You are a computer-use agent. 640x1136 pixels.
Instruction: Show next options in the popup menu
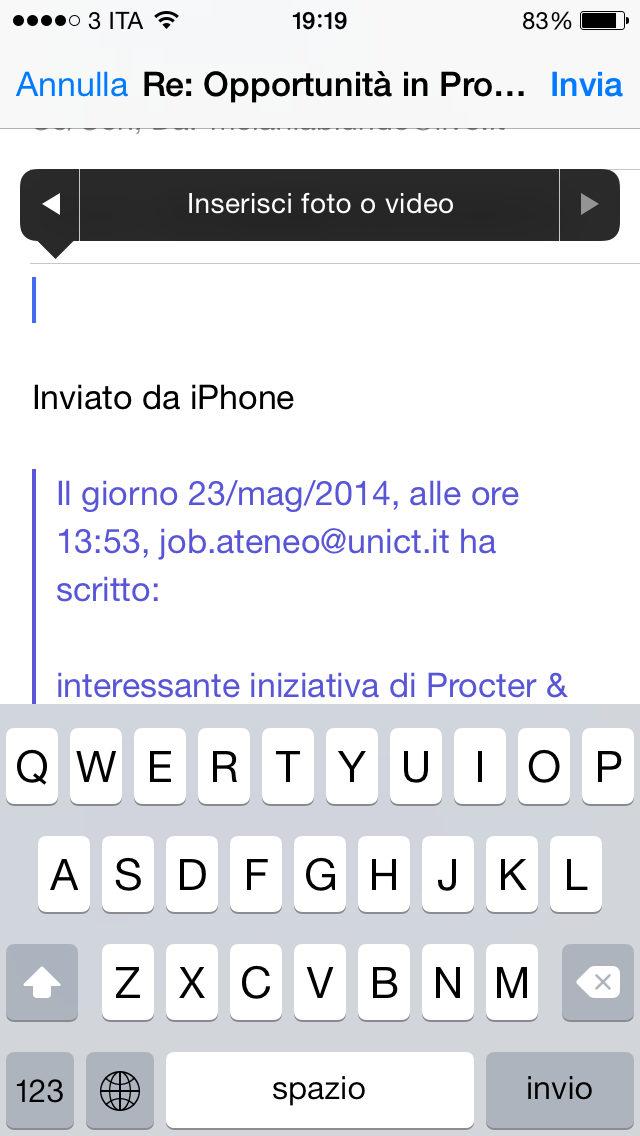coord(589,205)
